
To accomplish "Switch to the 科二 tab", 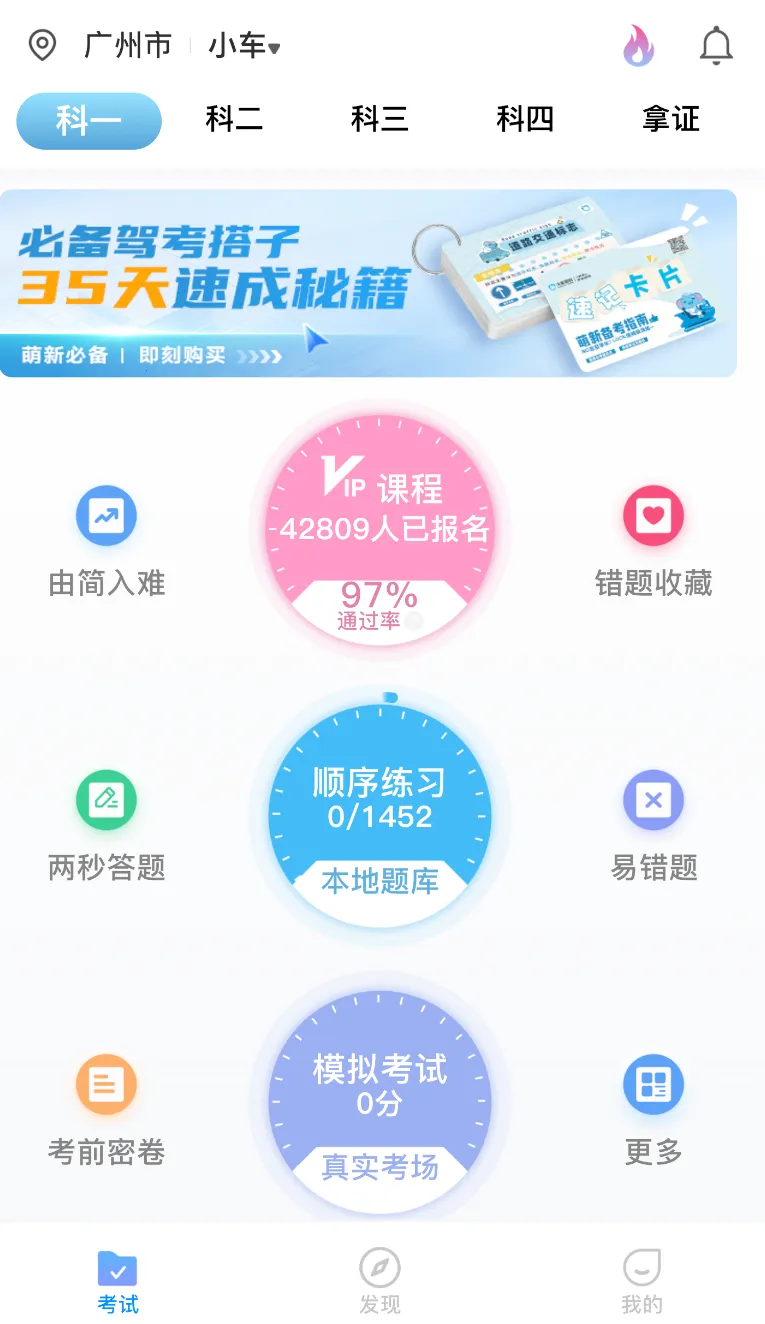I will click(x=234, y=120).
